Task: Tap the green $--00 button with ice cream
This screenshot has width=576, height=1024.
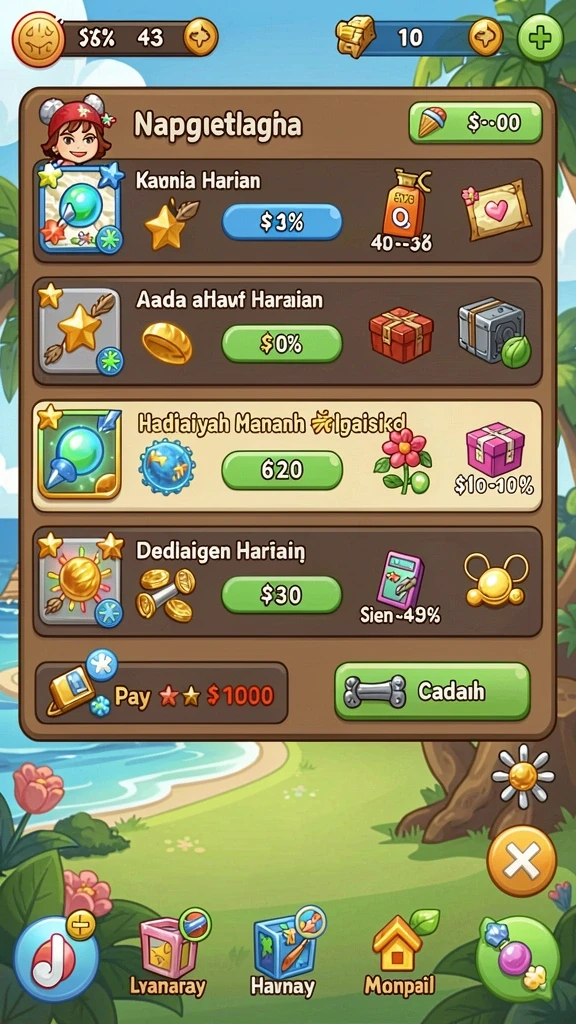Action: [475, 122]
